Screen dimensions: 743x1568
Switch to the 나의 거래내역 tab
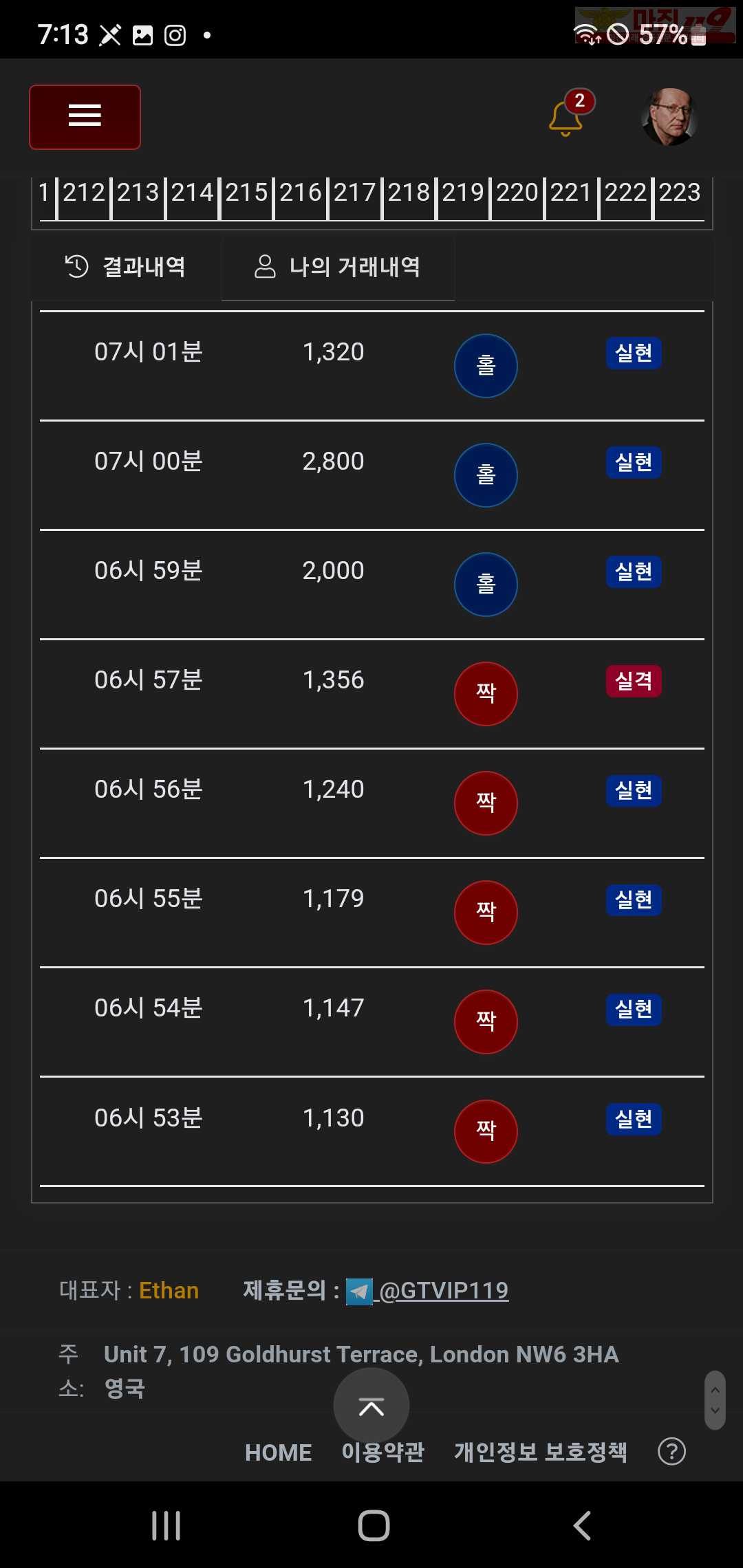click(x=338, y=267)
